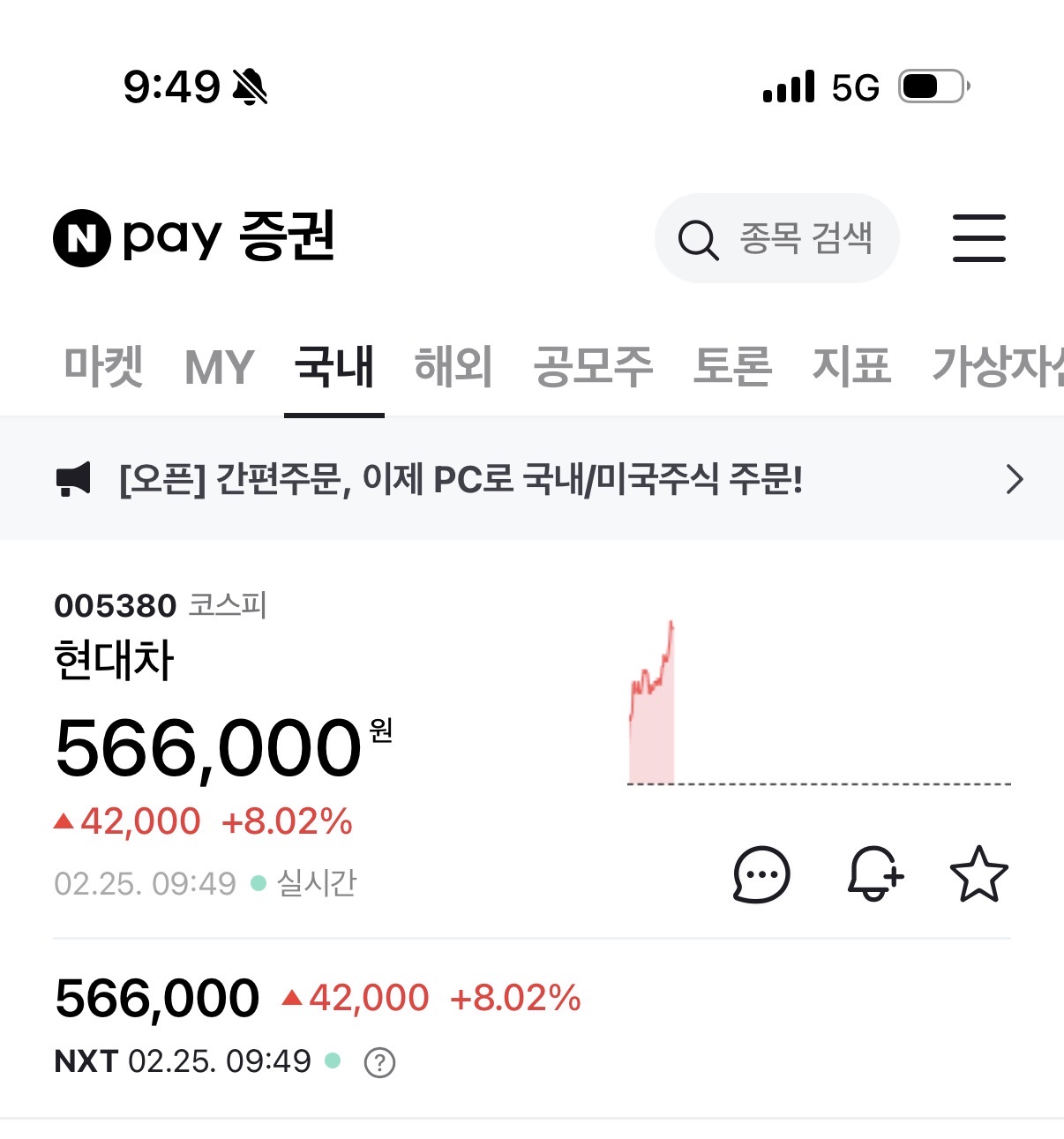Switch to the MY tab
This screenshot has width=1064, height=1139.
tap(219, 368)
